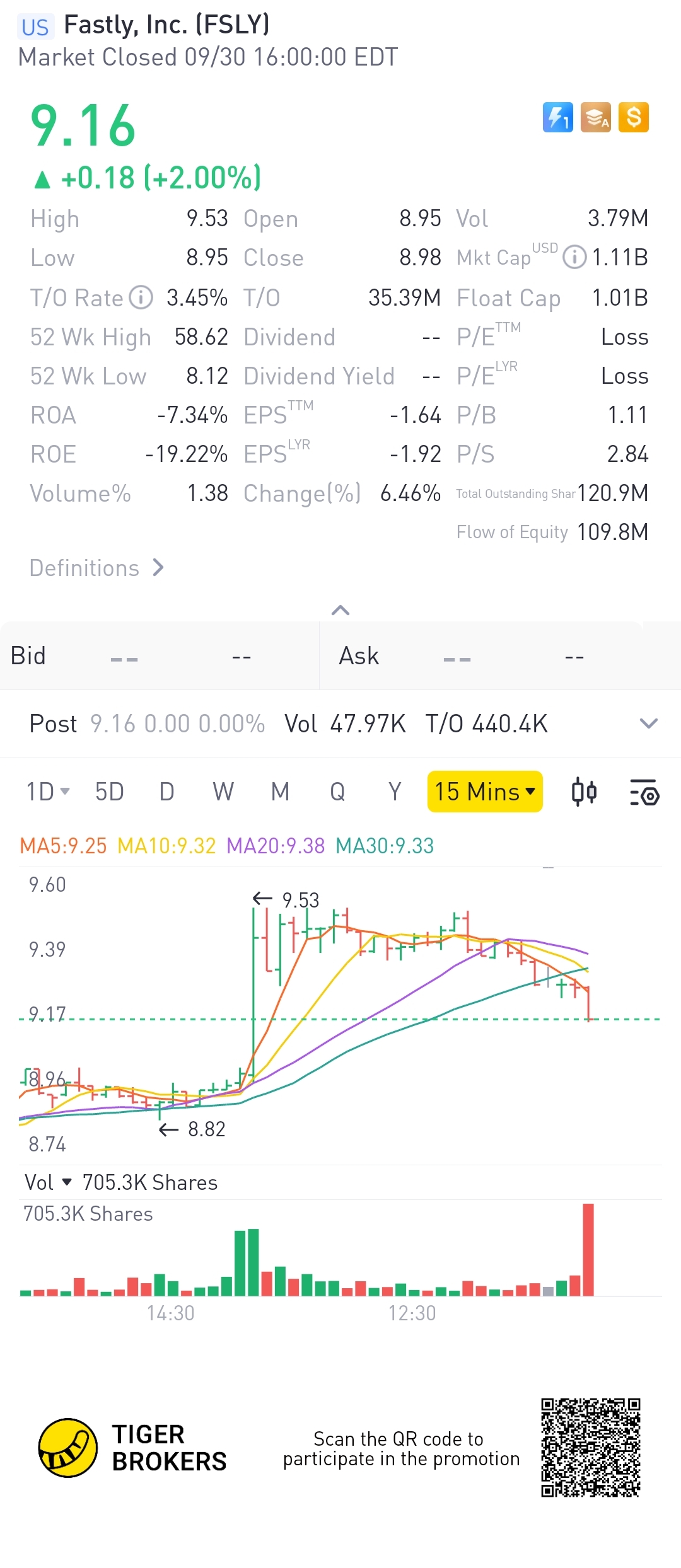The width and height of the screenshot is (681, 1568).
Task: Select the Y yearly chart tab
Action: click(x=395, y=792)
